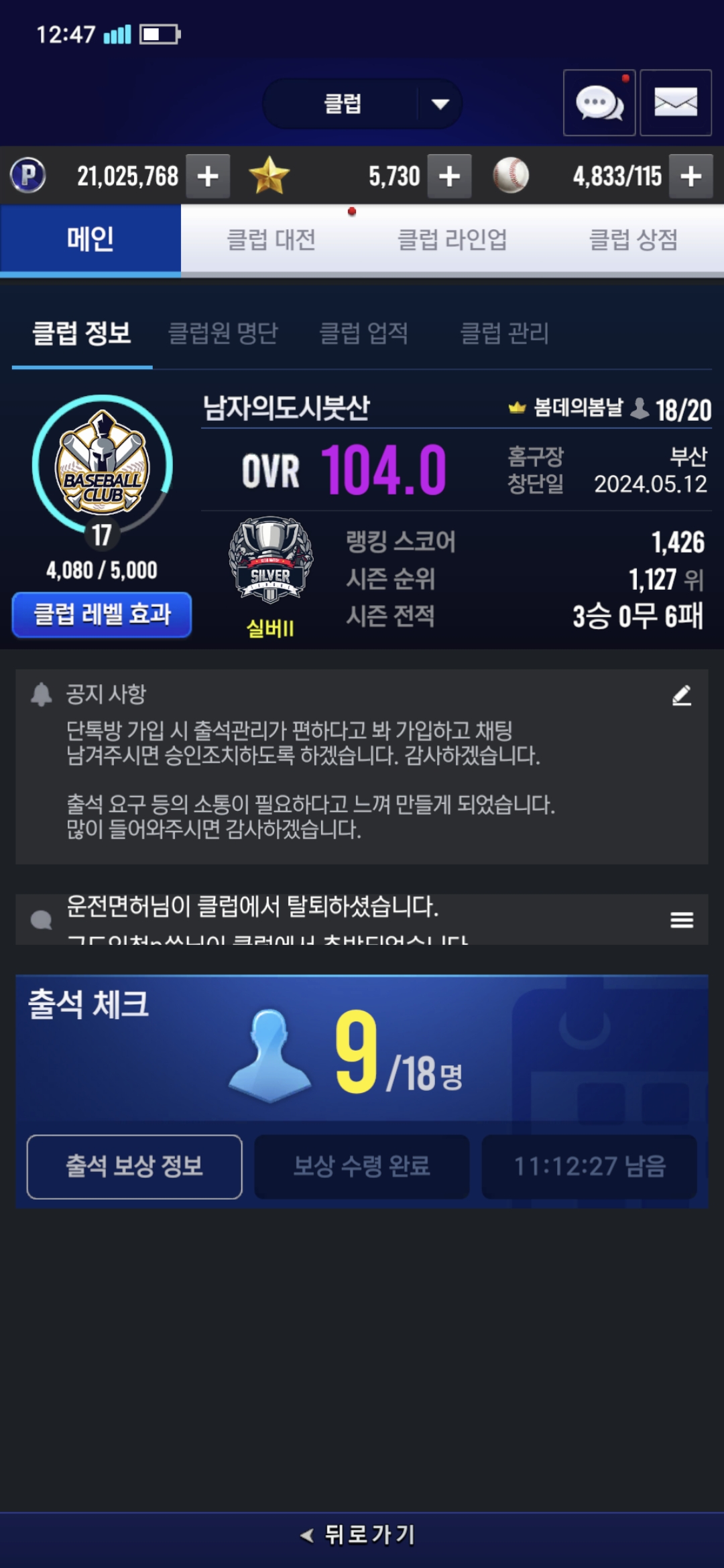Add baseballs with the plus next to 4,833/115

coord(691,176)
